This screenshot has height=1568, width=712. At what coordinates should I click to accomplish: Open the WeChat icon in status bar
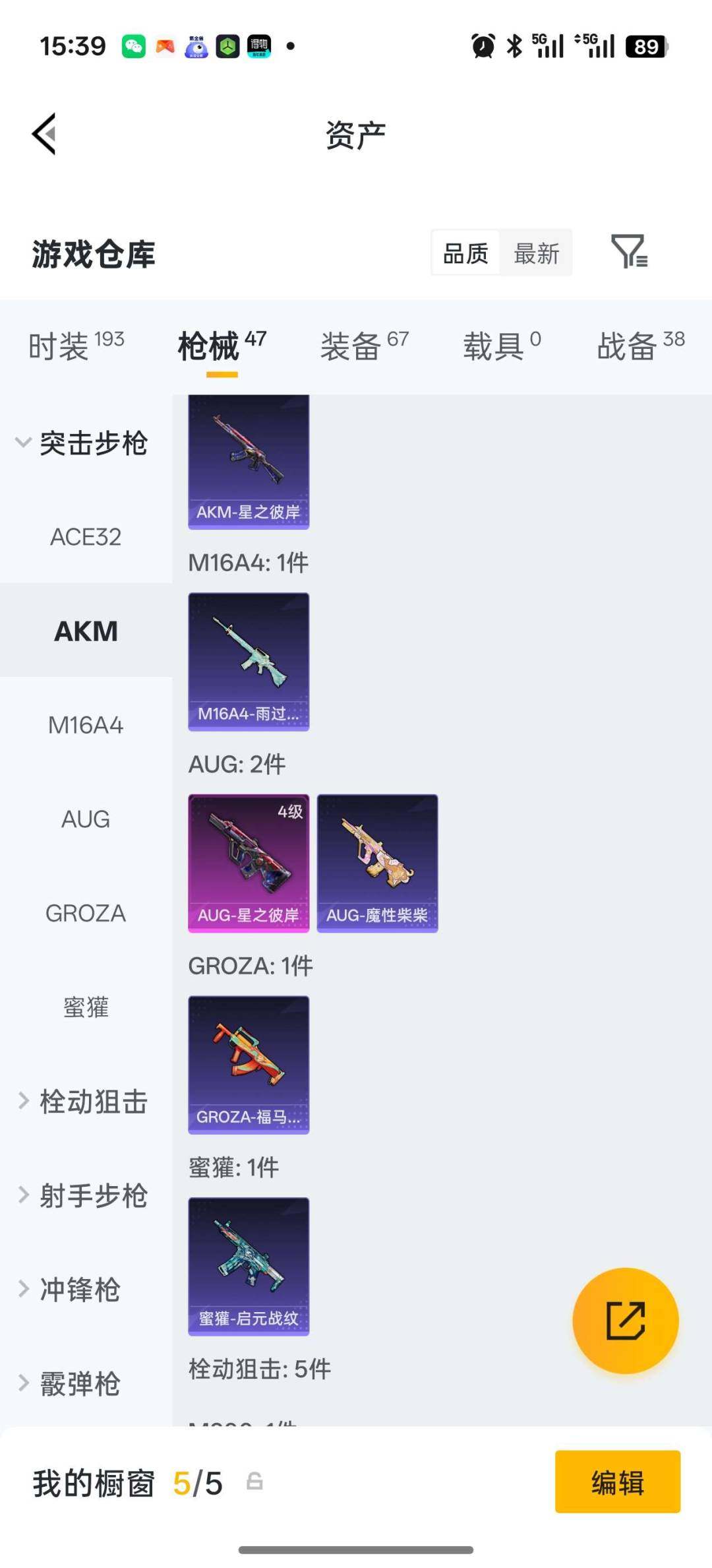134,45
